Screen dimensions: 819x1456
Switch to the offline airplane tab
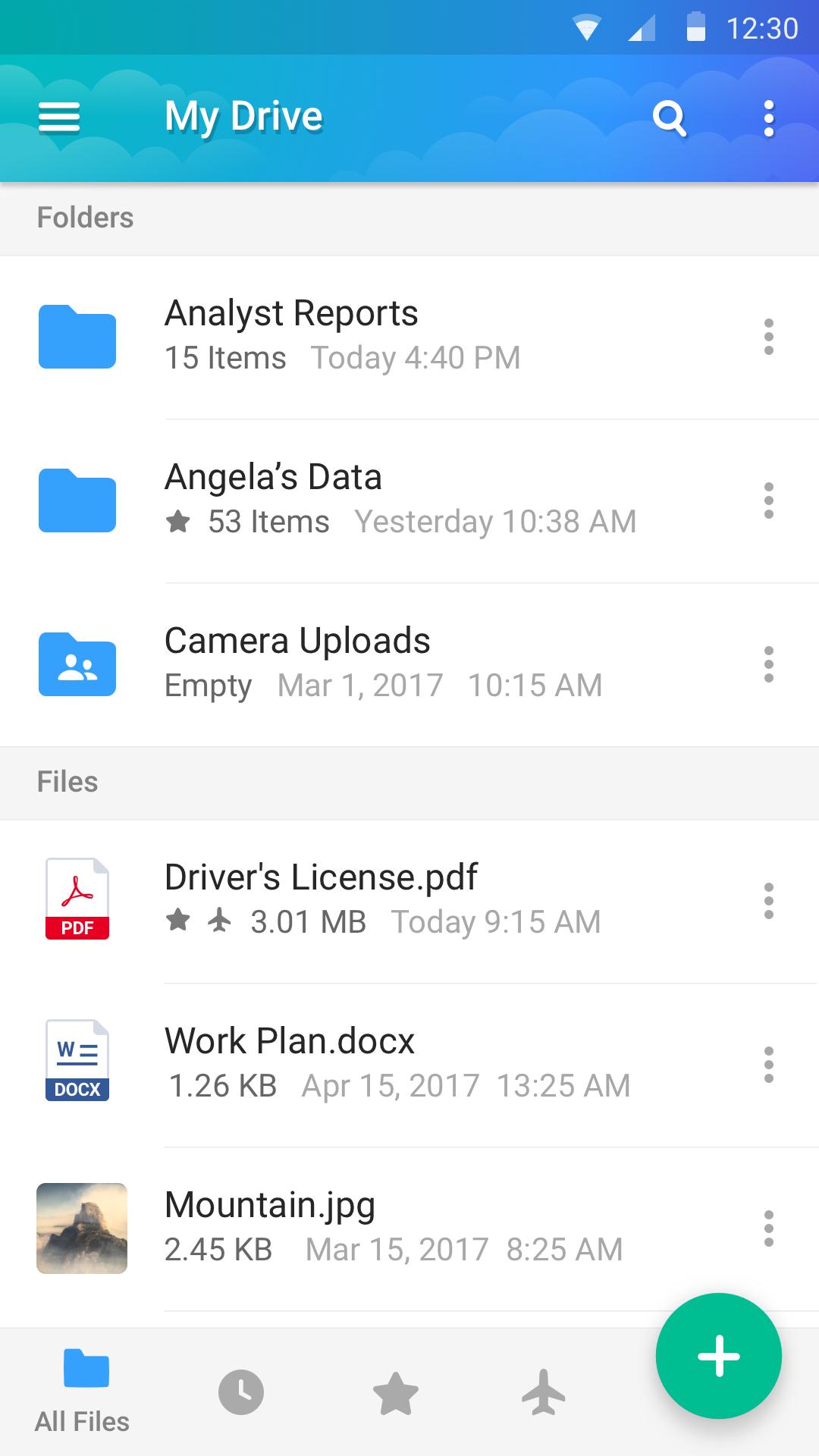[x=544, y=1392]
